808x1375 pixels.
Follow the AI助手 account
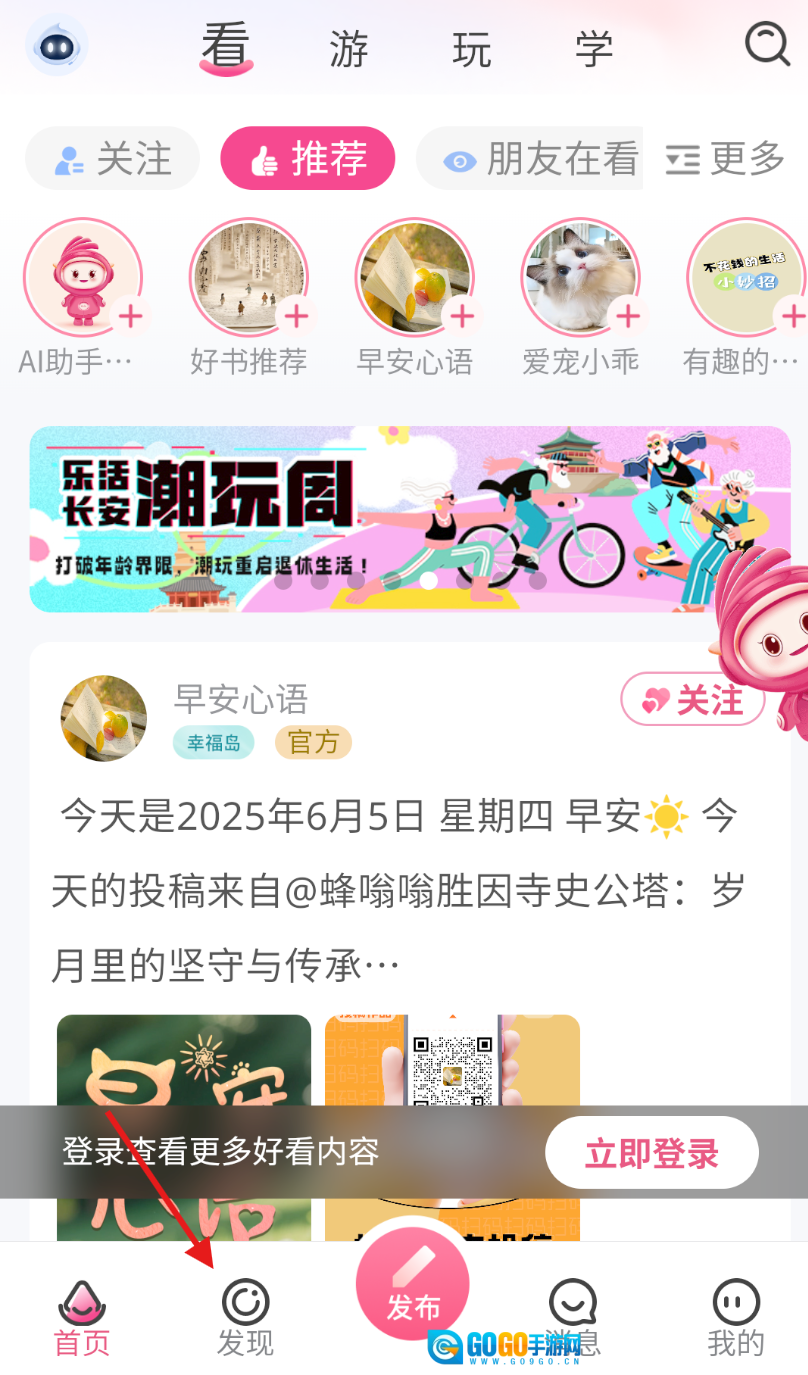click(130, 318)
